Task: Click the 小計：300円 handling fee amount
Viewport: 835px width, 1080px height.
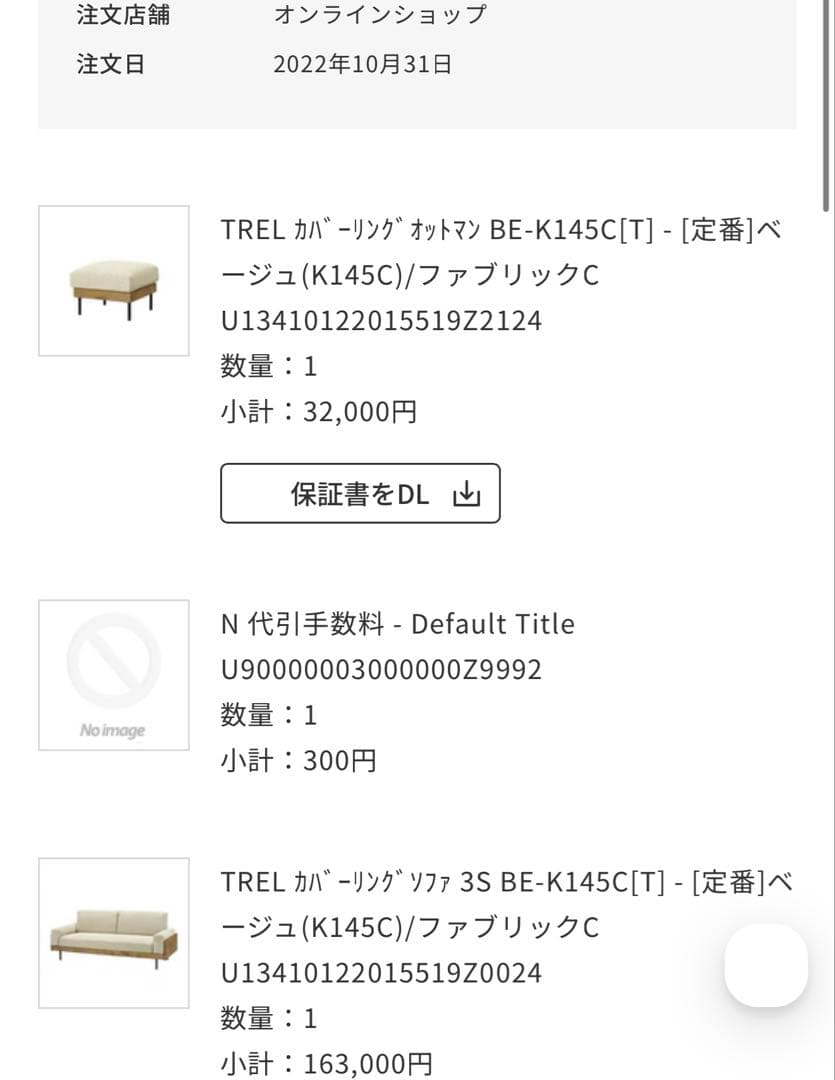Action: [x=297, y=760]
